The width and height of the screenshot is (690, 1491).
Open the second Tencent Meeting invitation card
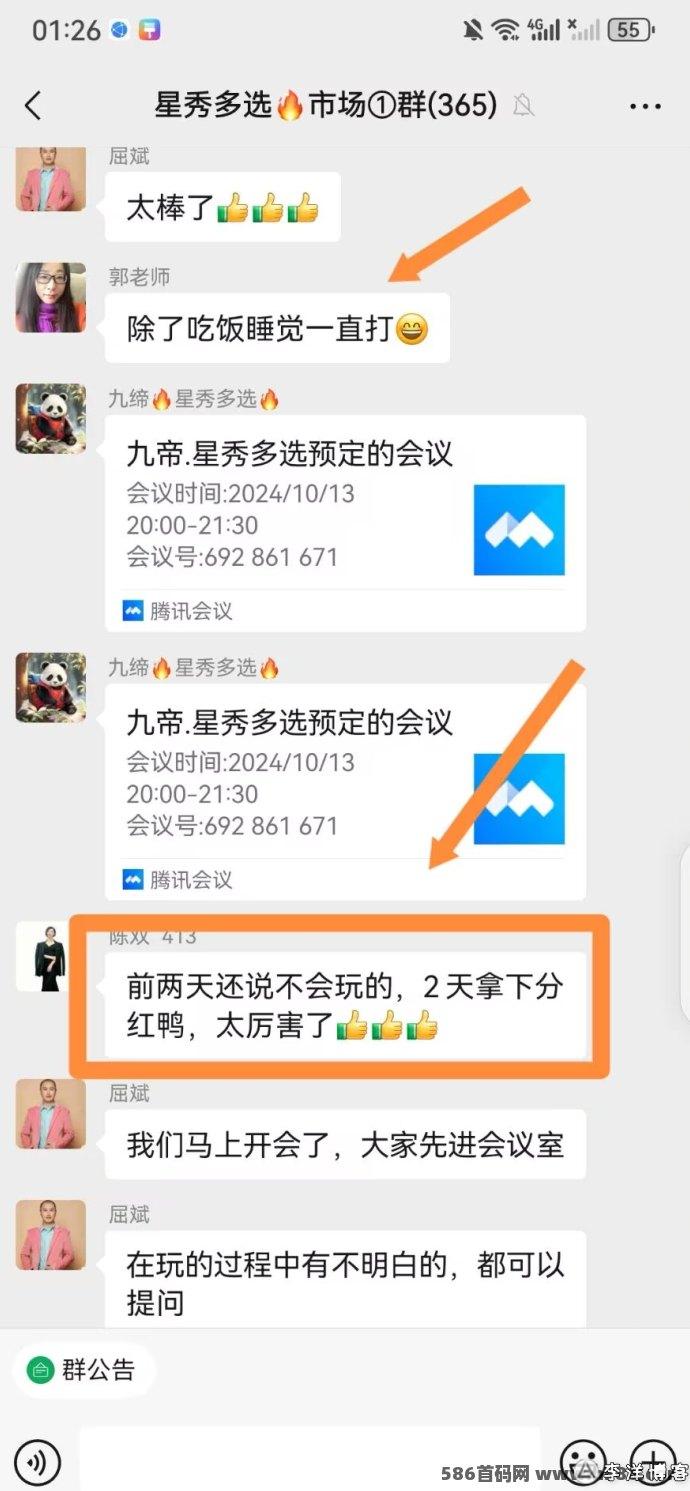coord(345,793)
